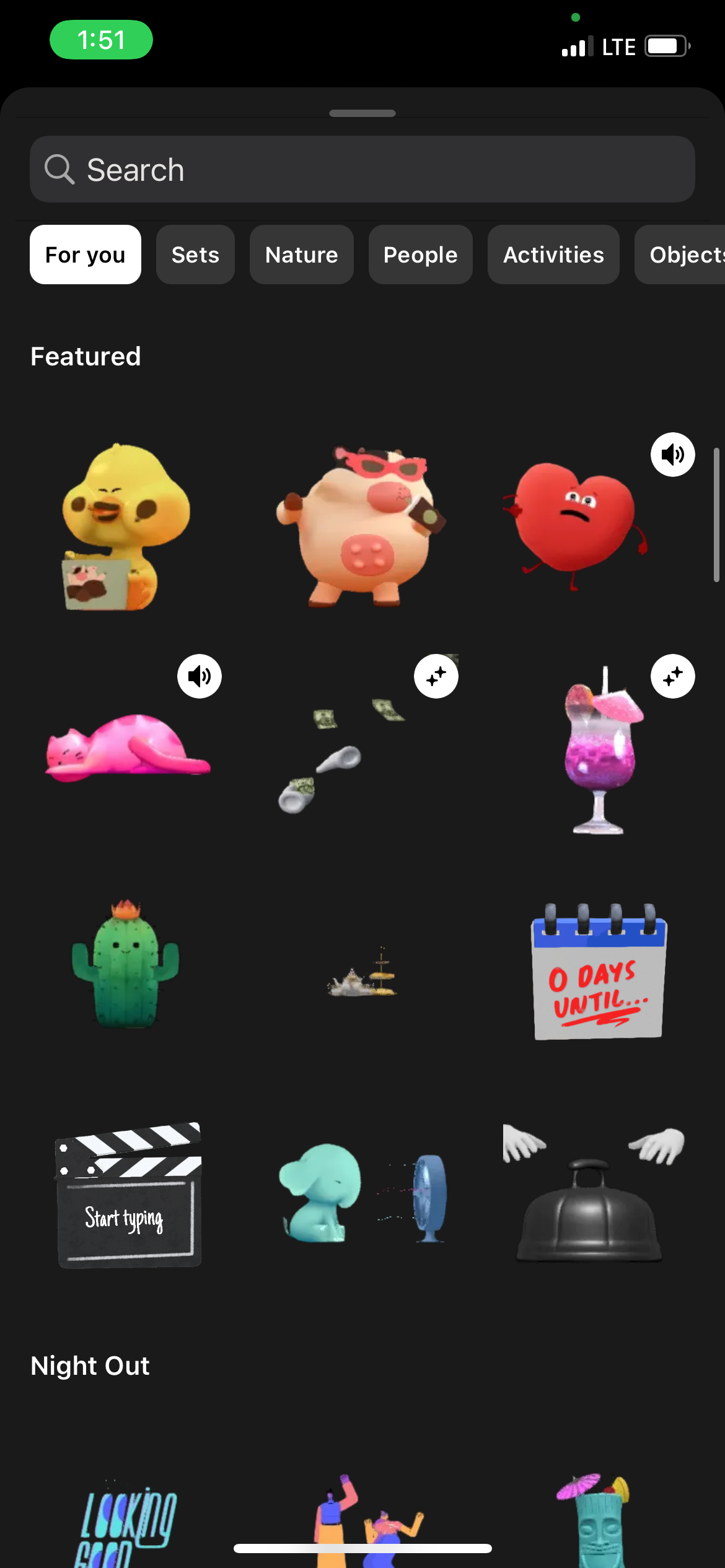This screenshot has height=1568, width=725.
Task: Select the silver cloche dish sticker
Action: tap(594, 1193)
